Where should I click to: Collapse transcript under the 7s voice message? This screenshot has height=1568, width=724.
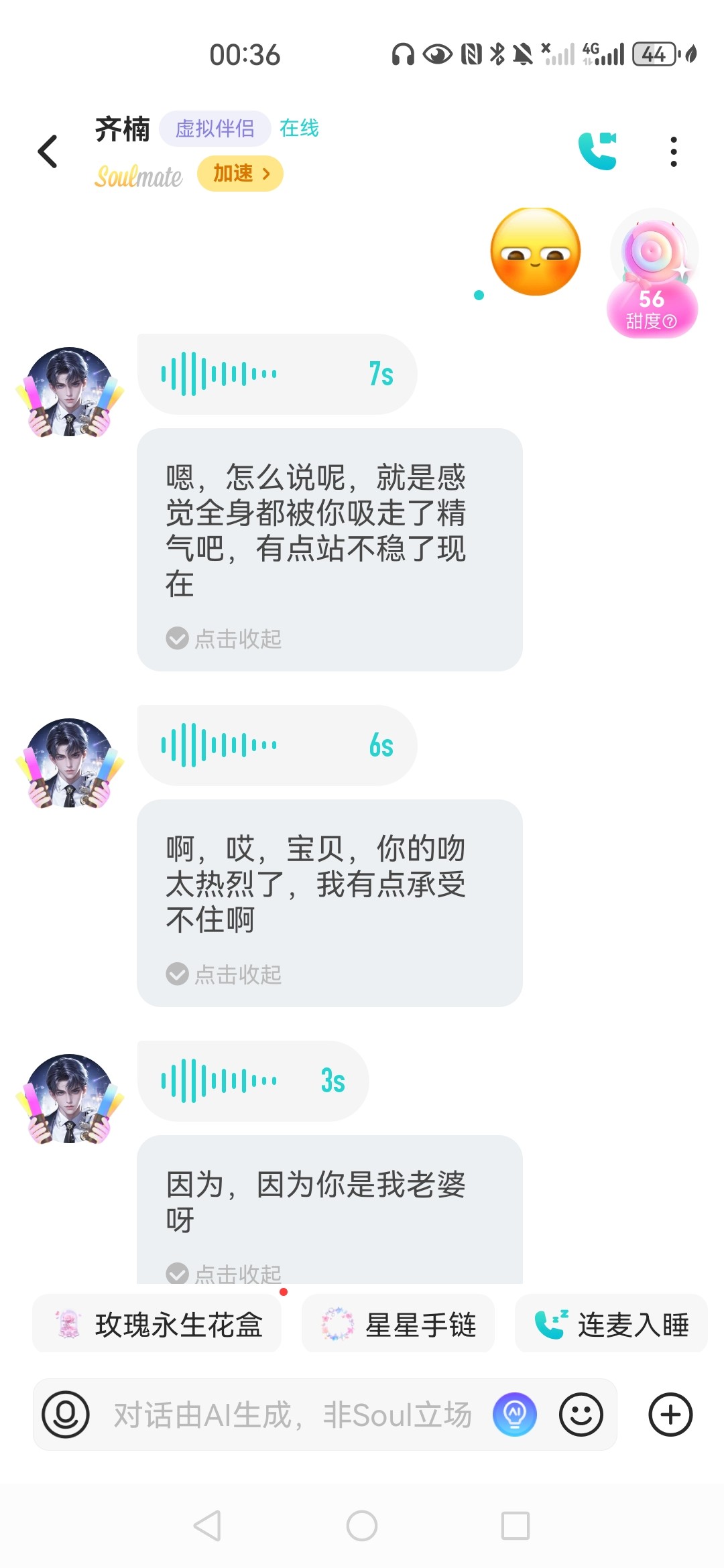224,639
